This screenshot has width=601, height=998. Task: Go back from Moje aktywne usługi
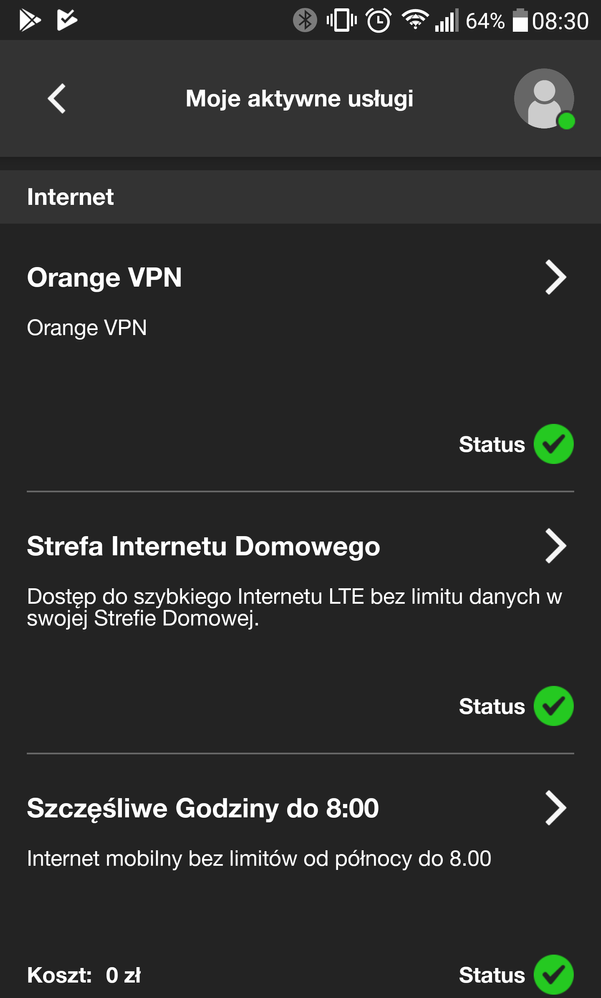pyautogui.click(x=57, y=99)
